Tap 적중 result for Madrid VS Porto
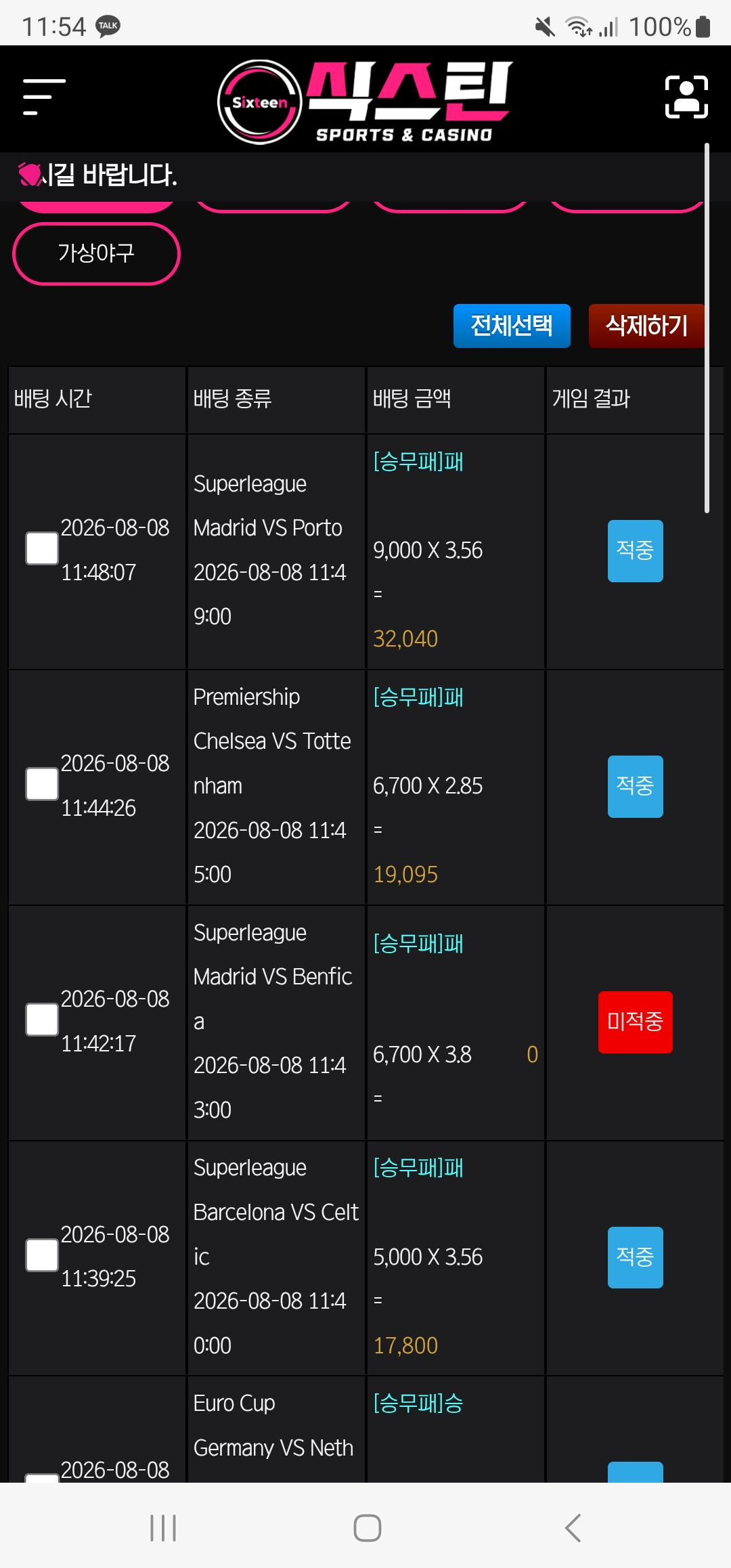Screen dimensions: 731x1568 pos(636,551)
